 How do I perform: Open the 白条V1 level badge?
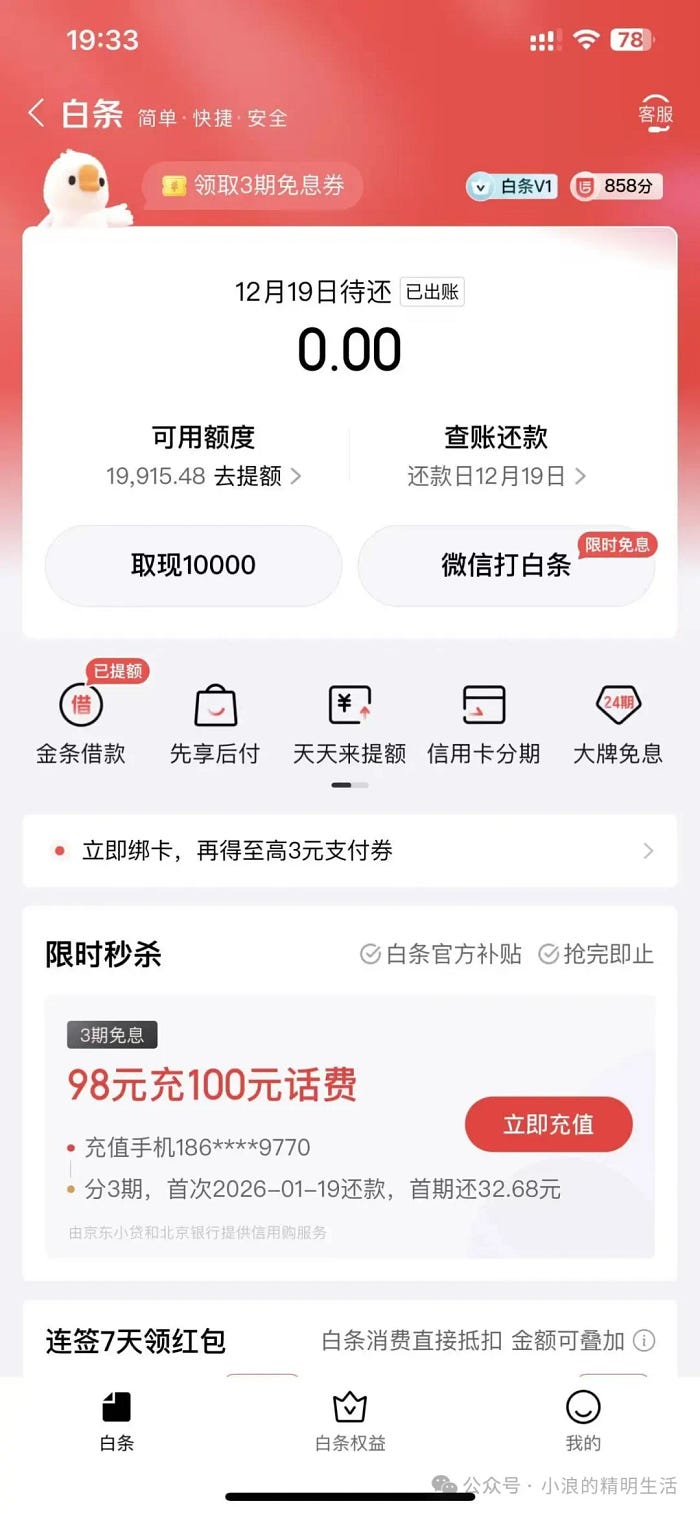click(512, 186)
